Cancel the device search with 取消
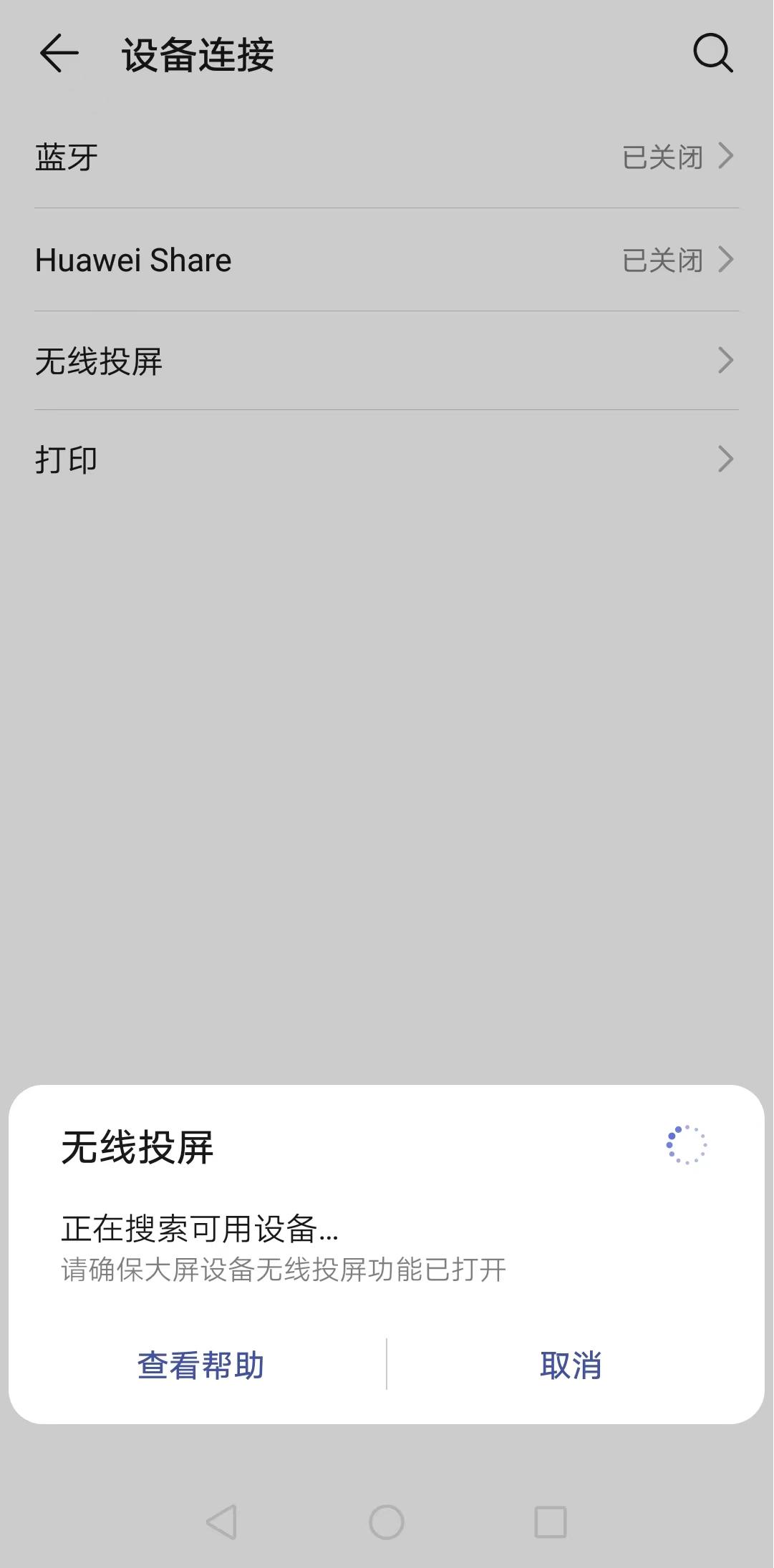 571,1365
